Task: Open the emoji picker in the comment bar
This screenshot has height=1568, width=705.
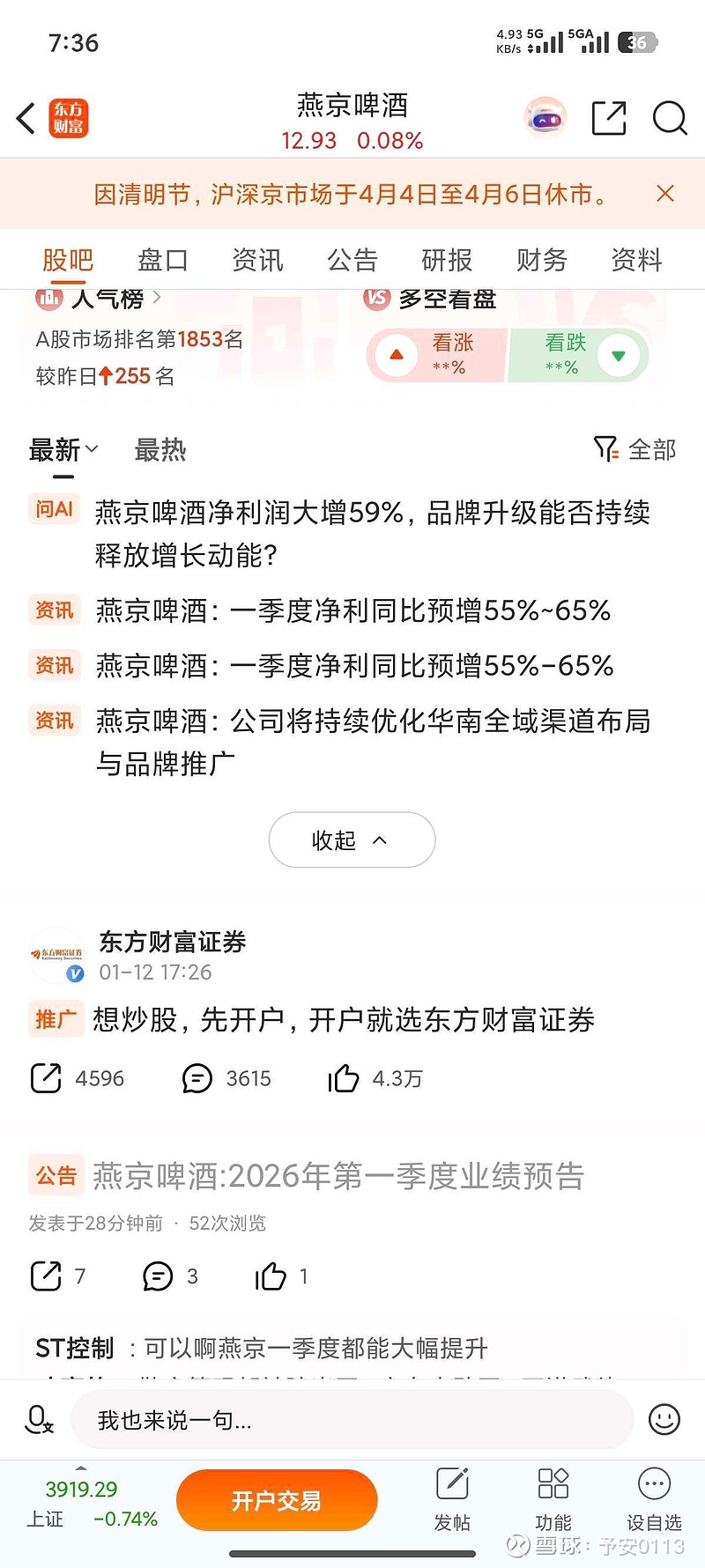Action: click(x=665, y=1418)
